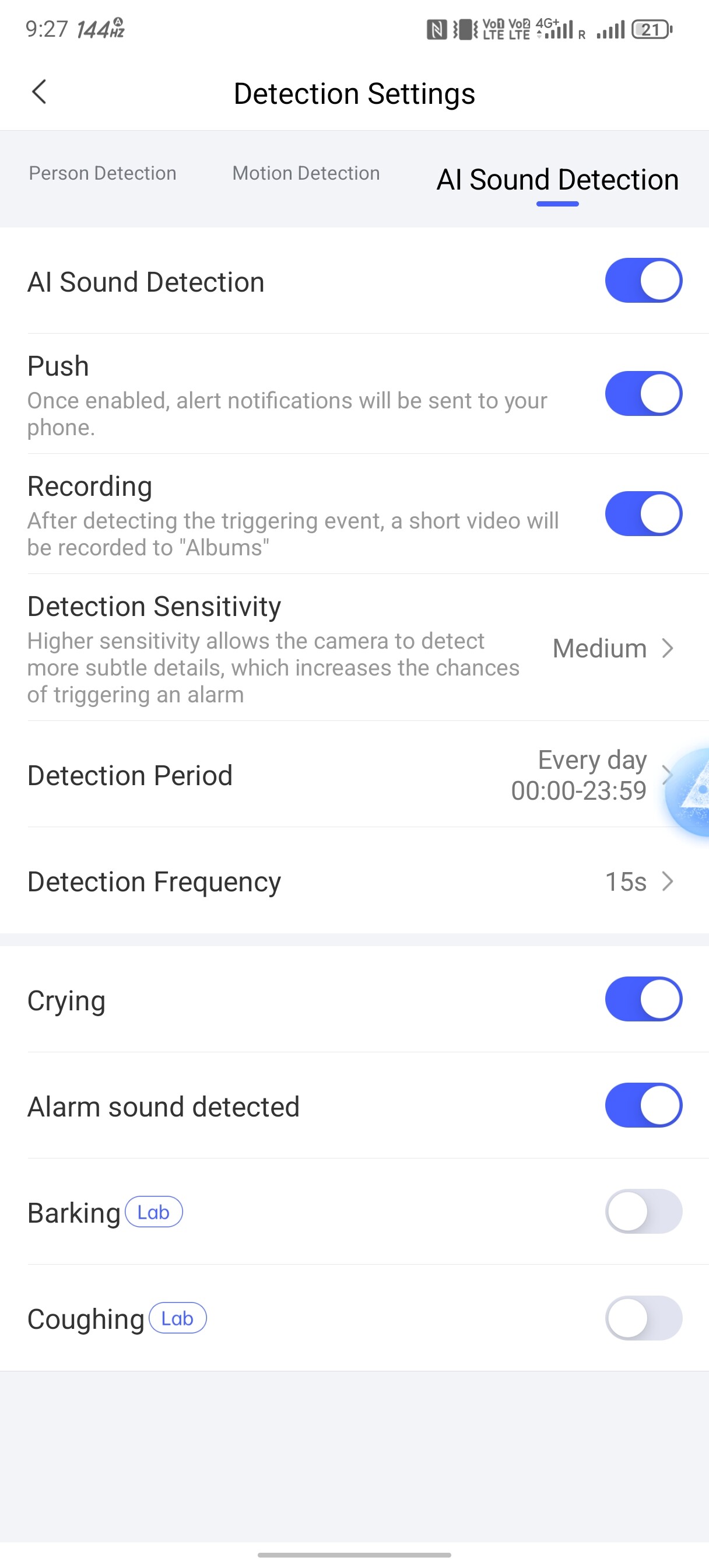Open the floating blue assistant bubble
The height and width of the screenshot is (1568, 709).
(691, 792)
